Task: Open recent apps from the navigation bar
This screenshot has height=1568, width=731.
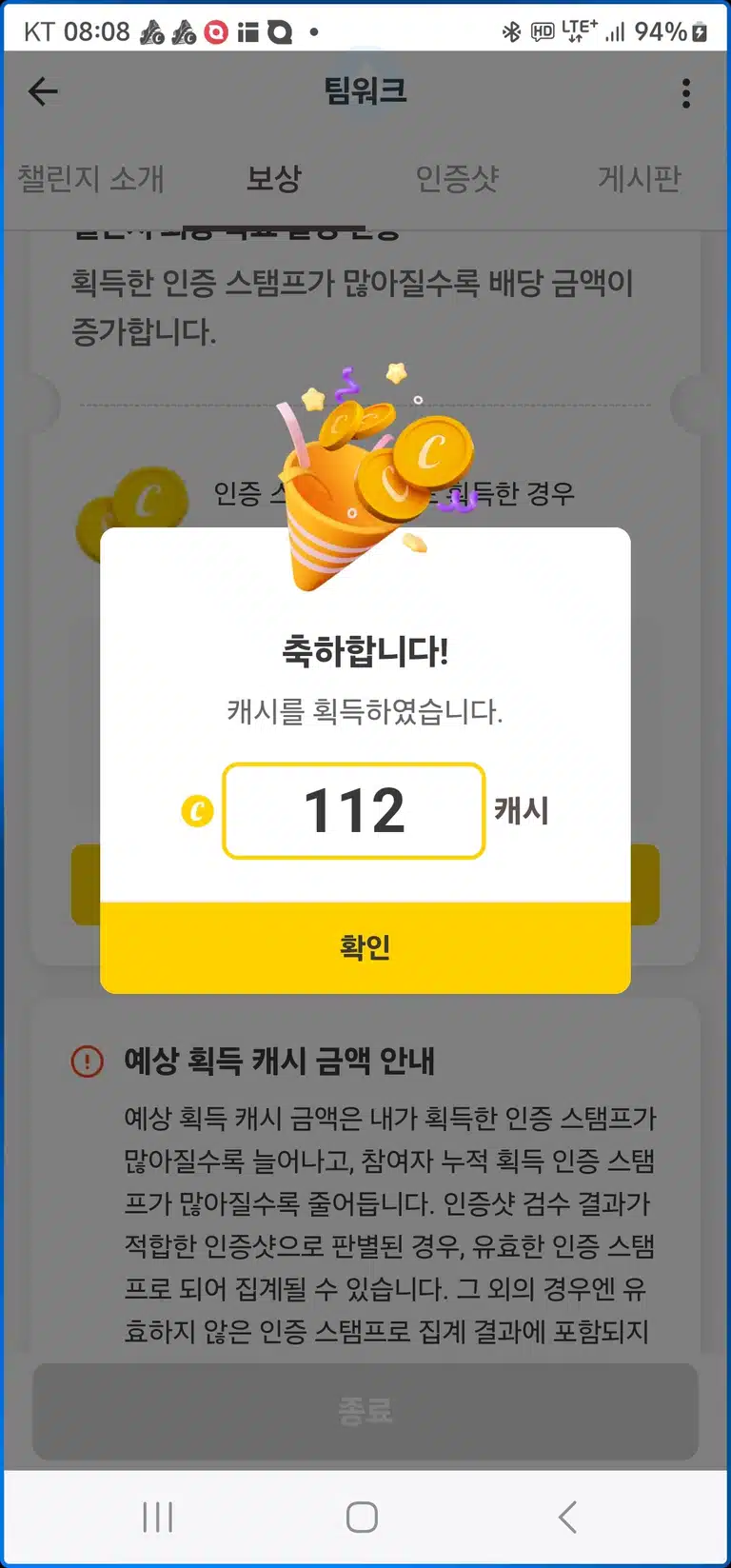Action: (158, 1517)
